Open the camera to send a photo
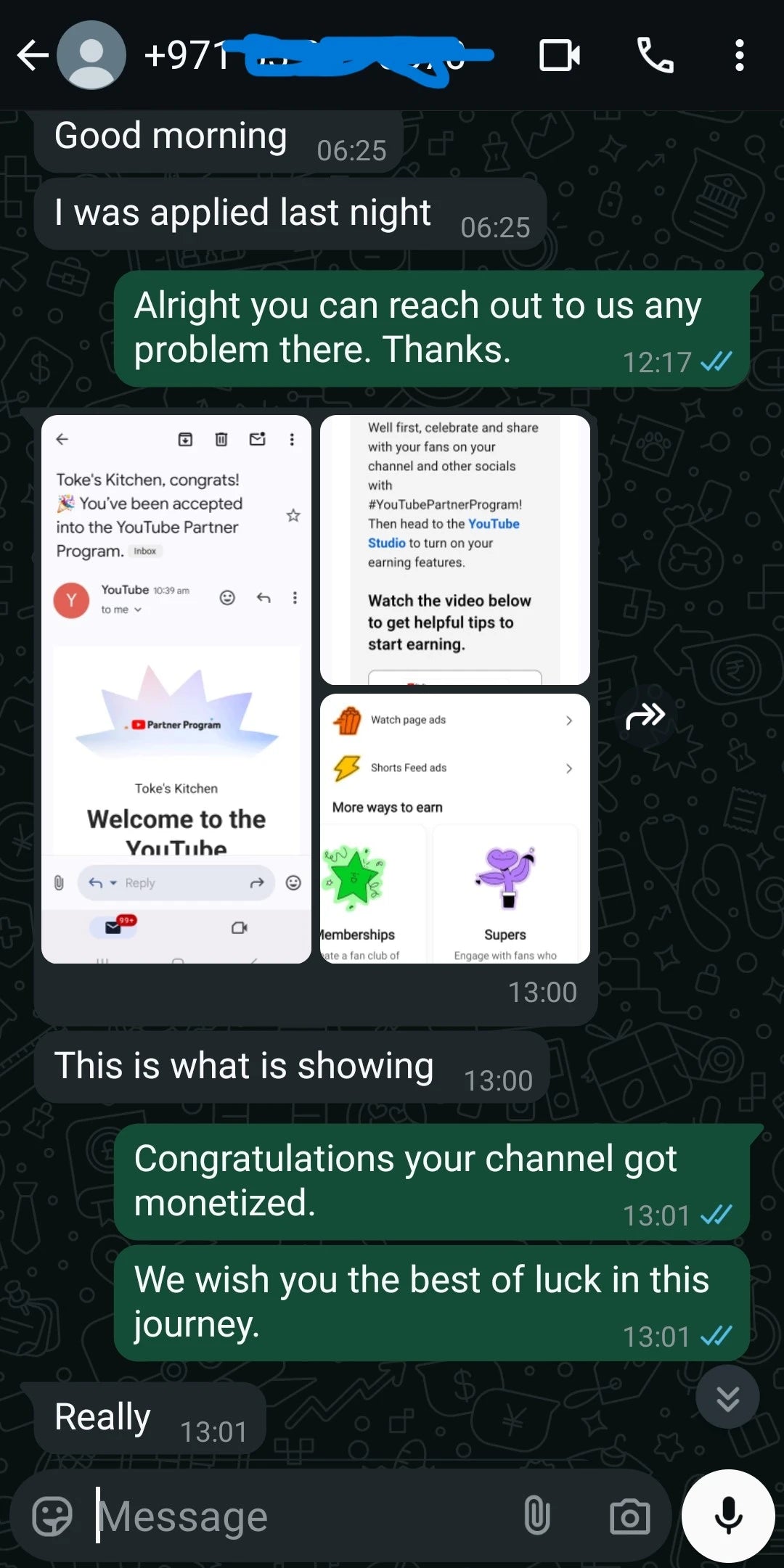 pos(629,1516)
